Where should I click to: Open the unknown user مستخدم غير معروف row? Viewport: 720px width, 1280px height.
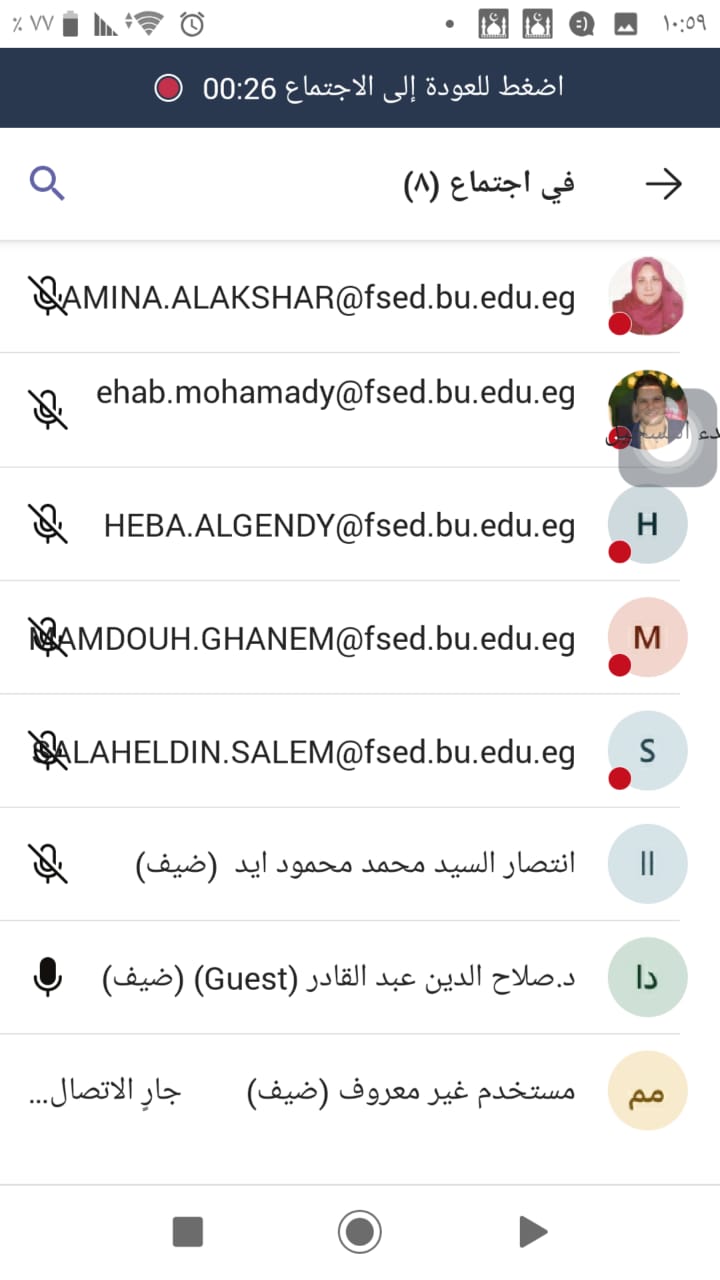point(410,1091)
